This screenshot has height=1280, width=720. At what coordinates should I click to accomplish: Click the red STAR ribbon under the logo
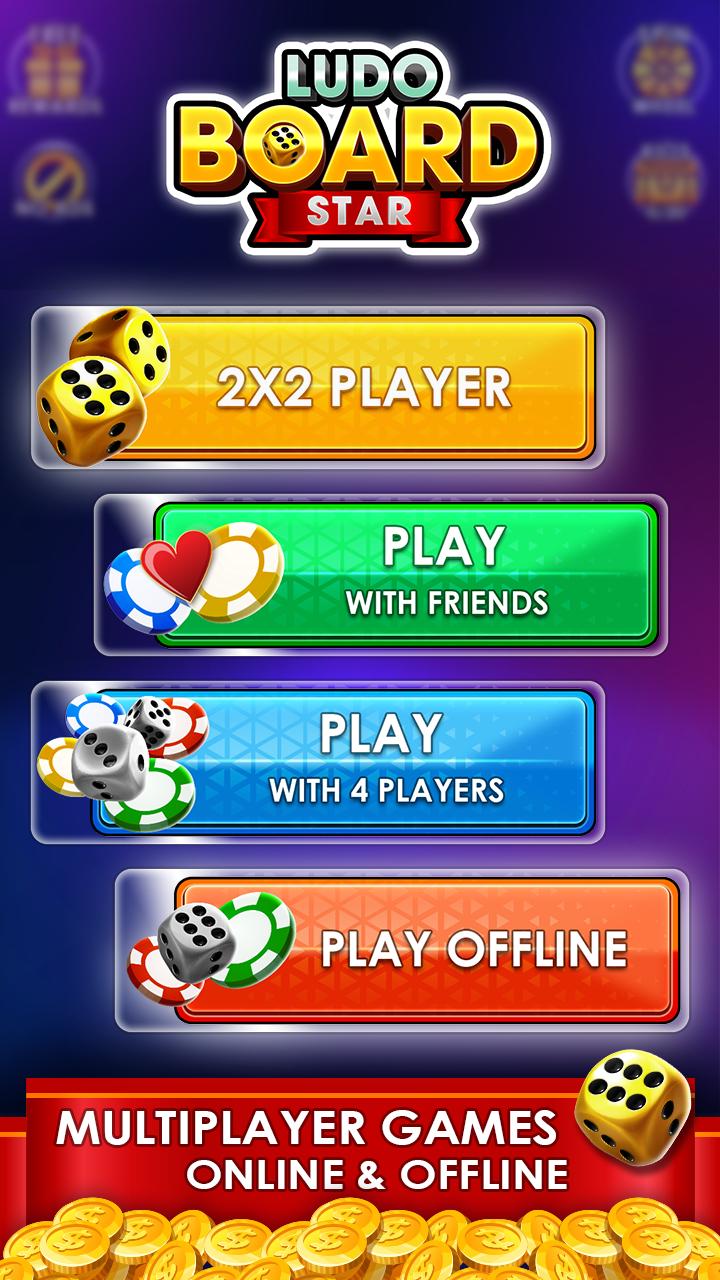(x=360, y=210)
